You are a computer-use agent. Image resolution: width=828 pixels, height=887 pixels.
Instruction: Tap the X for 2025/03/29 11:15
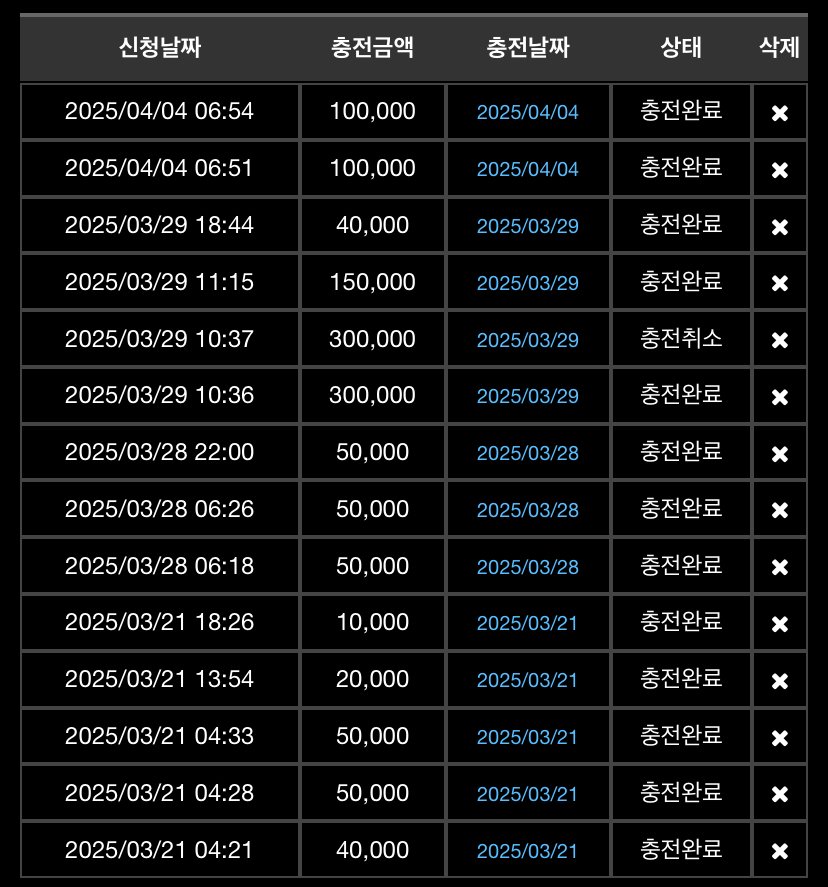780,283
